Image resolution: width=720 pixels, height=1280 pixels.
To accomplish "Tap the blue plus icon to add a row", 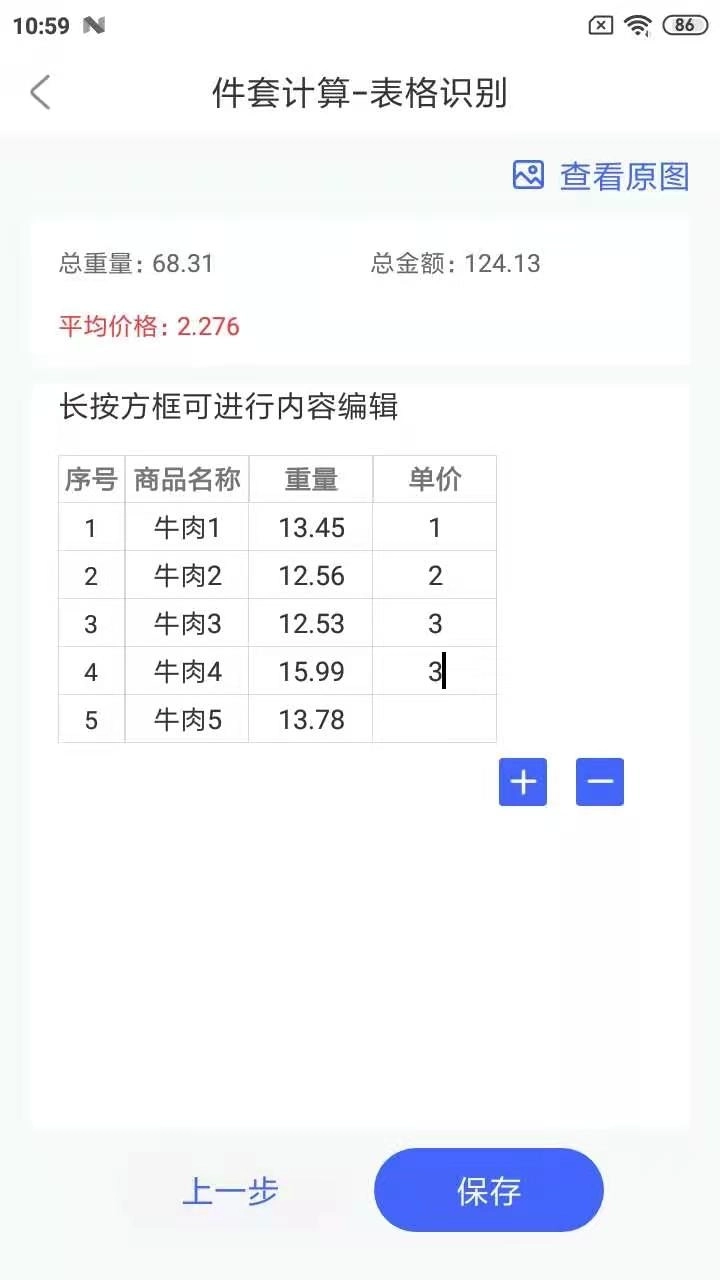I will [x=522, y=781].
